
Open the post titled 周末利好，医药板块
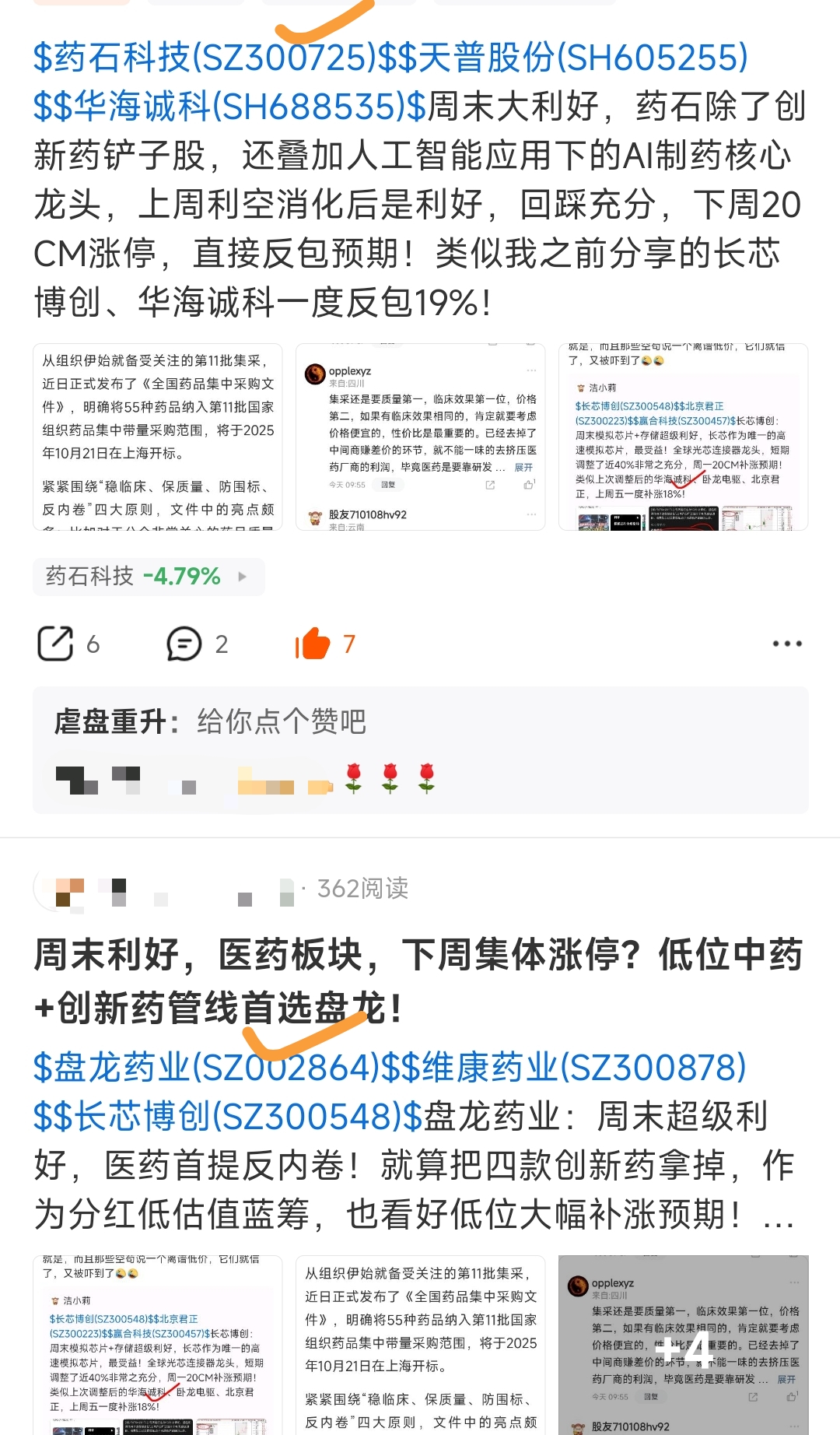[418, 981]
